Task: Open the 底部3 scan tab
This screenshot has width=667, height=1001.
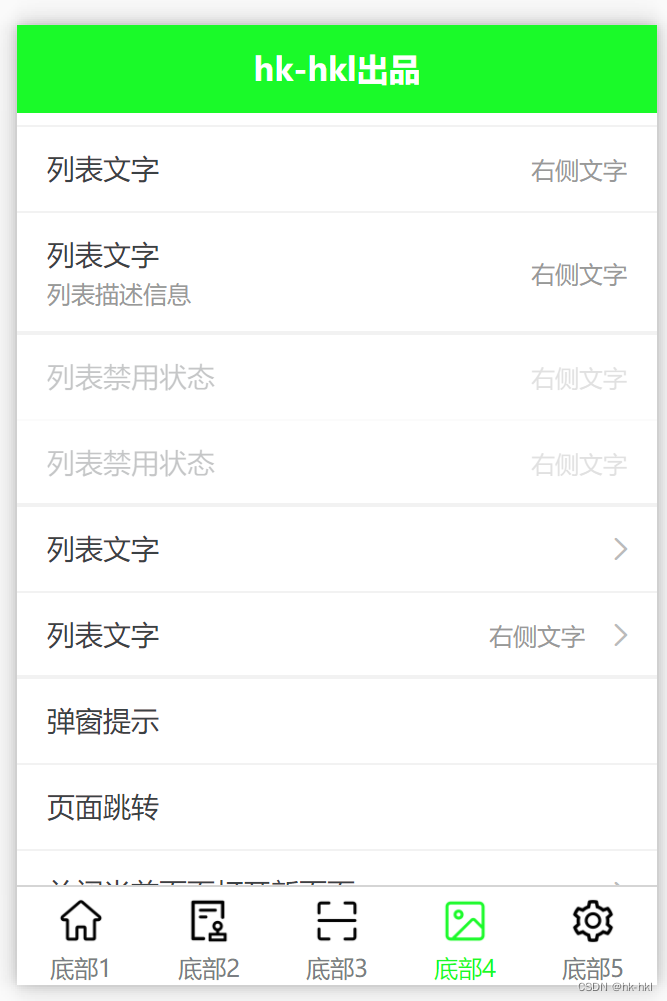Action: 337,937
